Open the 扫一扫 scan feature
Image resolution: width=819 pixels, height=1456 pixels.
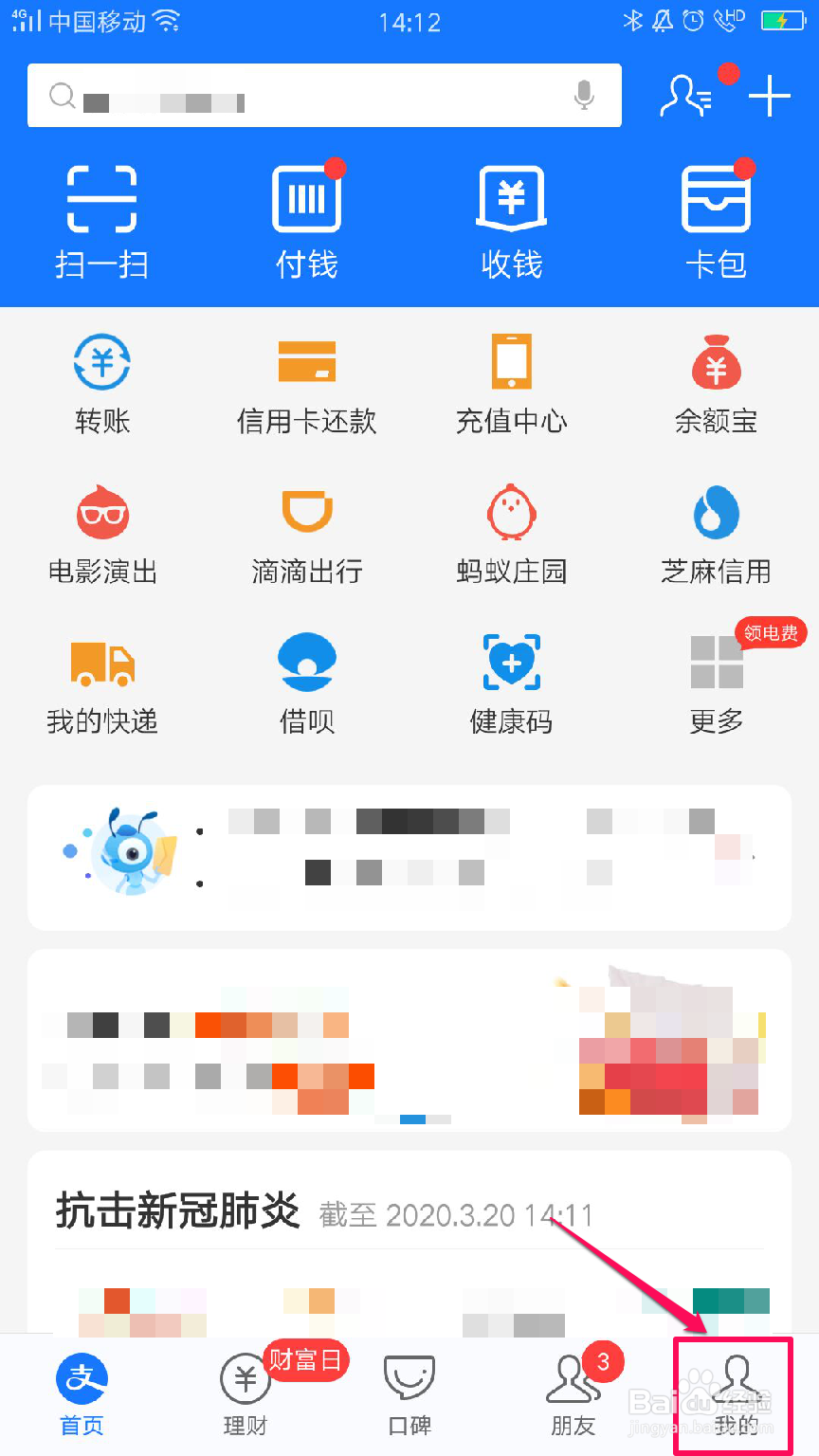pyautogui.click(x=101, y=218)
